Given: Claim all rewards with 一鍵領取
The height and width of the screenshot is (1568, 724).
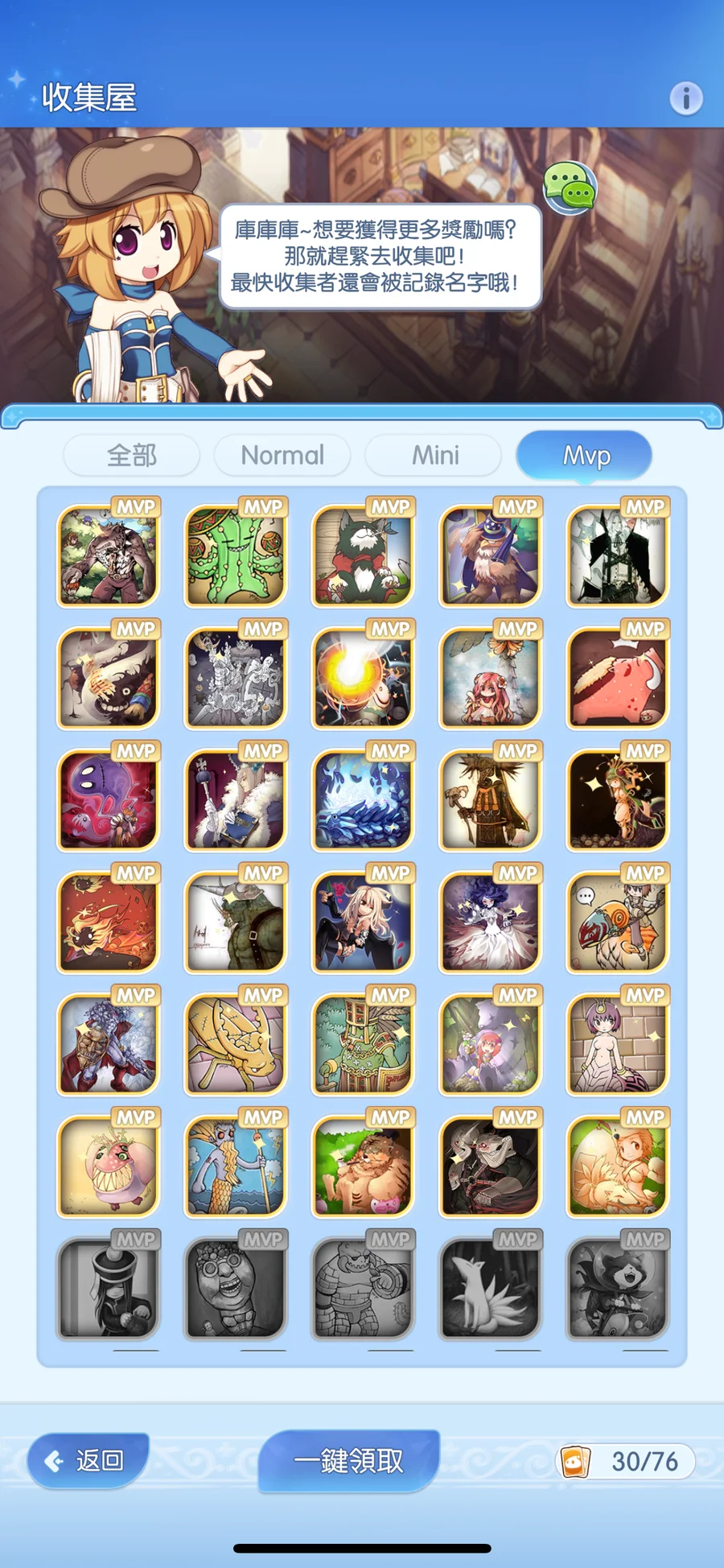Looking at the screenshot, I should coord(348,1460).
